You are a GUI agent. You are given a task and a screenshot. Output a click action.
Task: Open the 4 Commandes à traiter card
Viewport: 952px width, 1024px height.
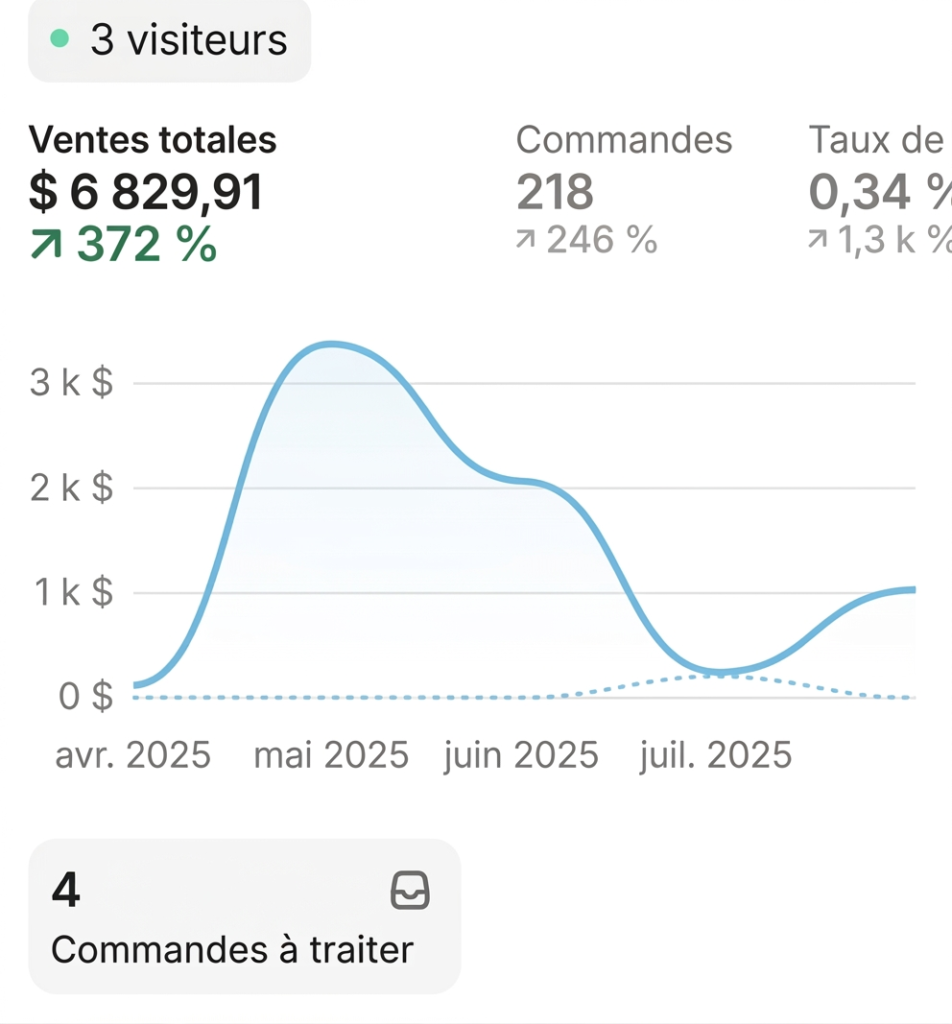click(244, 916)
